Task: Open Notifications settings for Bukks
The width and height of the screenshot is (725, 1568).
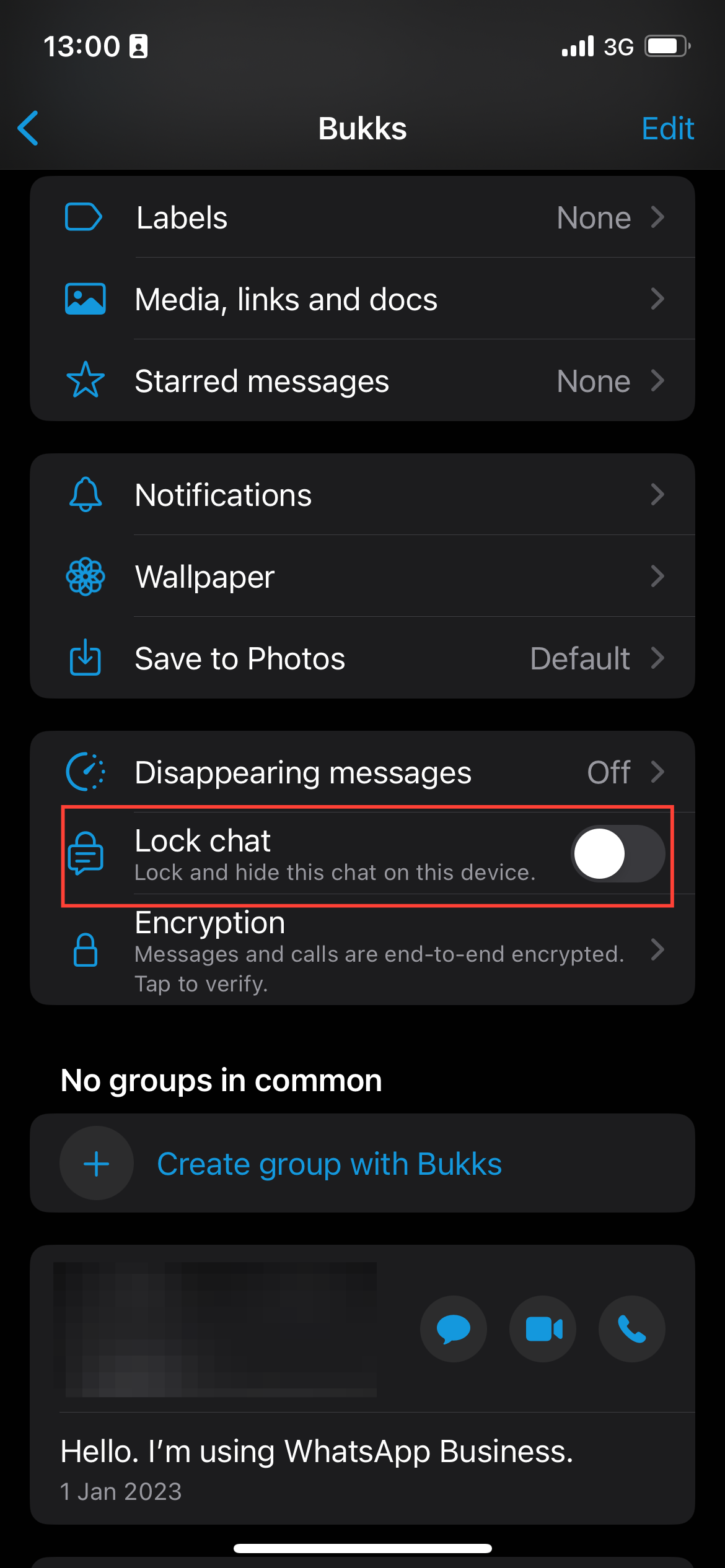Action: [362, 495]
